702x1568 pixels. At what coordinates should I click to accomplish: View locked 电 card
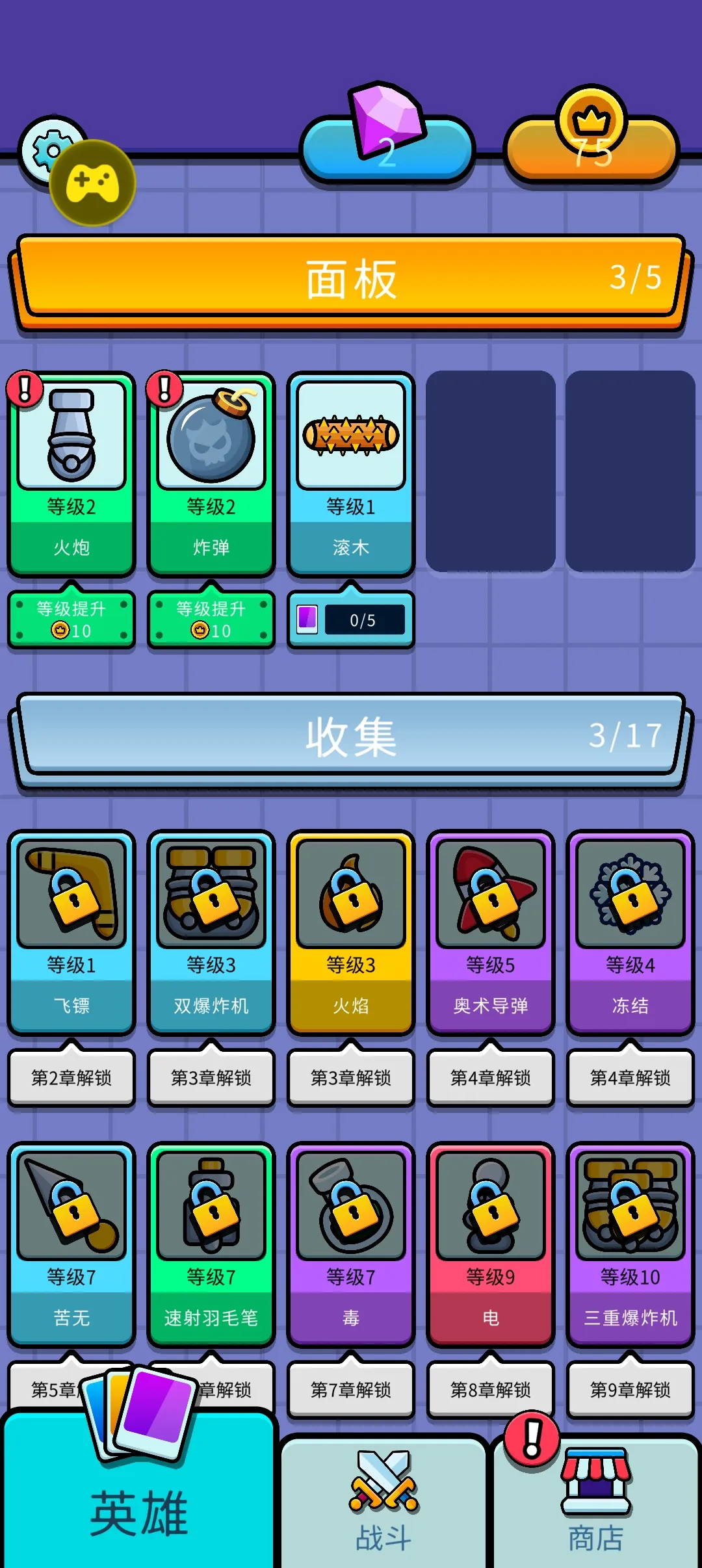(491, 1243)
